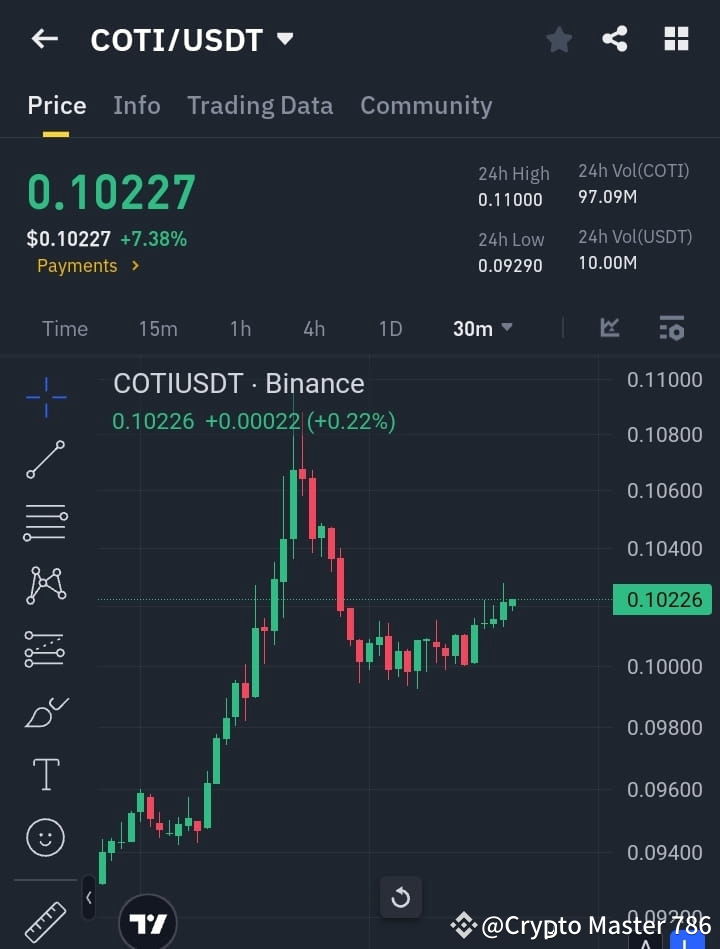Toggle the chart style view
The width and height of the screenshot is (720, 949).
[x=610, y=328]
